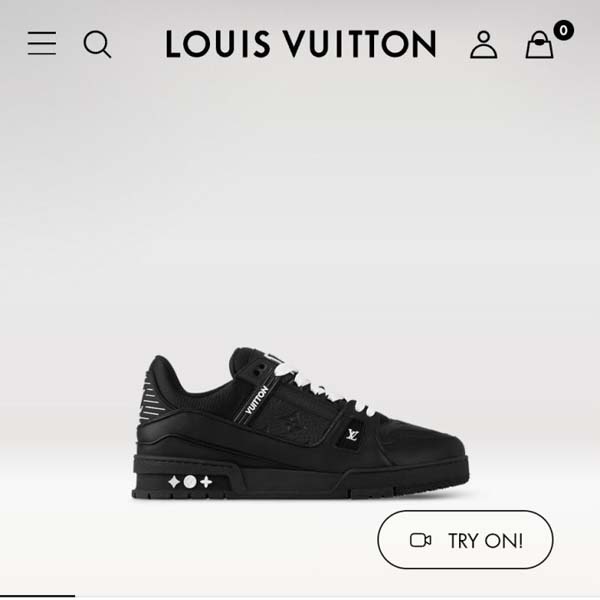Open the account profile icon
This screenshot has width=600, height=600.
[483, 44]
